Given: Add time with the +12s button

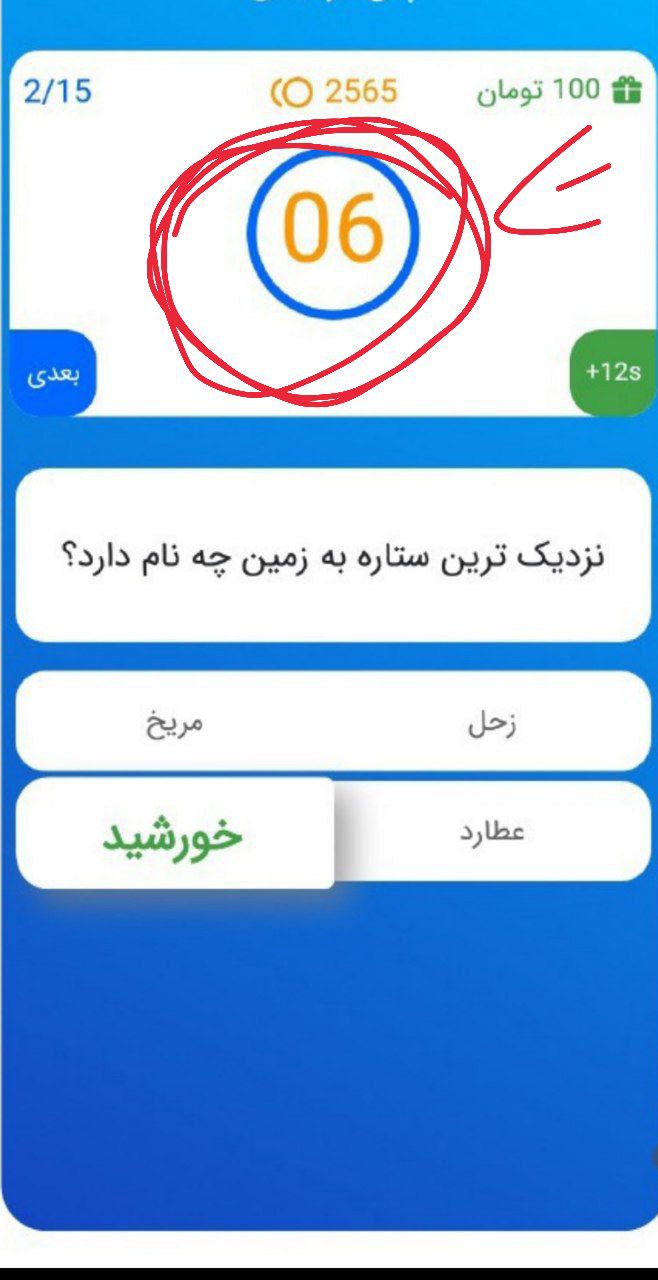Looking at the screenshot, I should [x=613, y=372].
